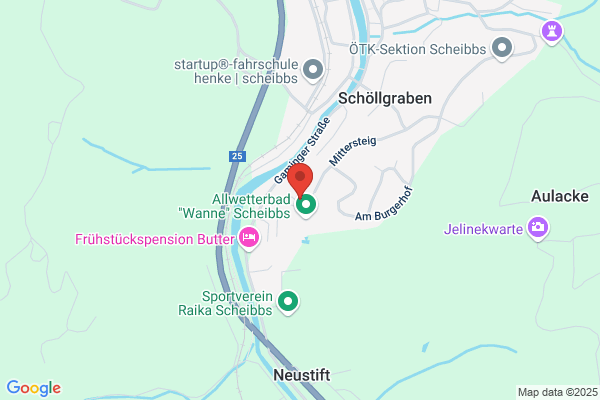Open the Frühstückspension Butter hotel marker
600x400 pixels.
(249, 238)
